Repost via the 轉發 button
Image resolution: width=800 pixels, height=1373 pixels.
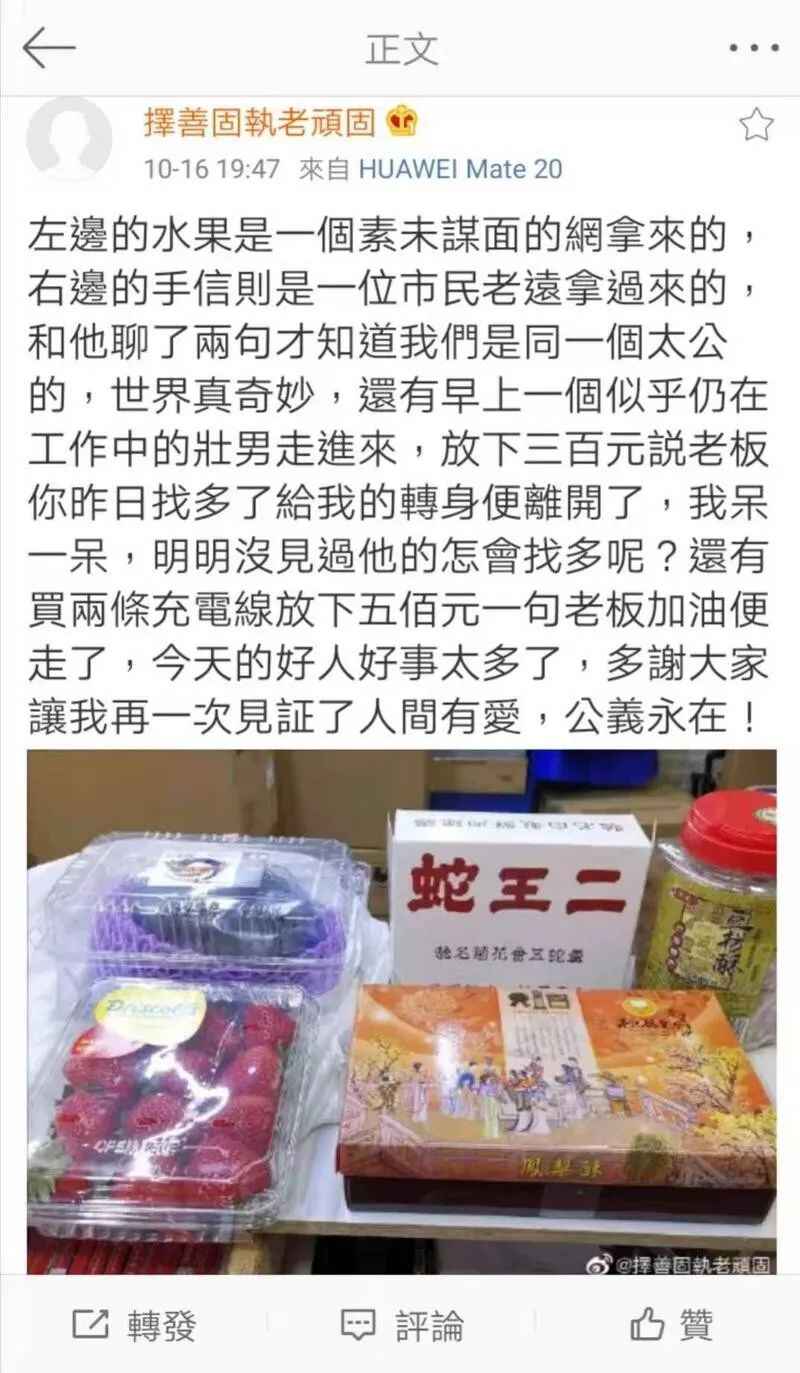point(135,1326)
